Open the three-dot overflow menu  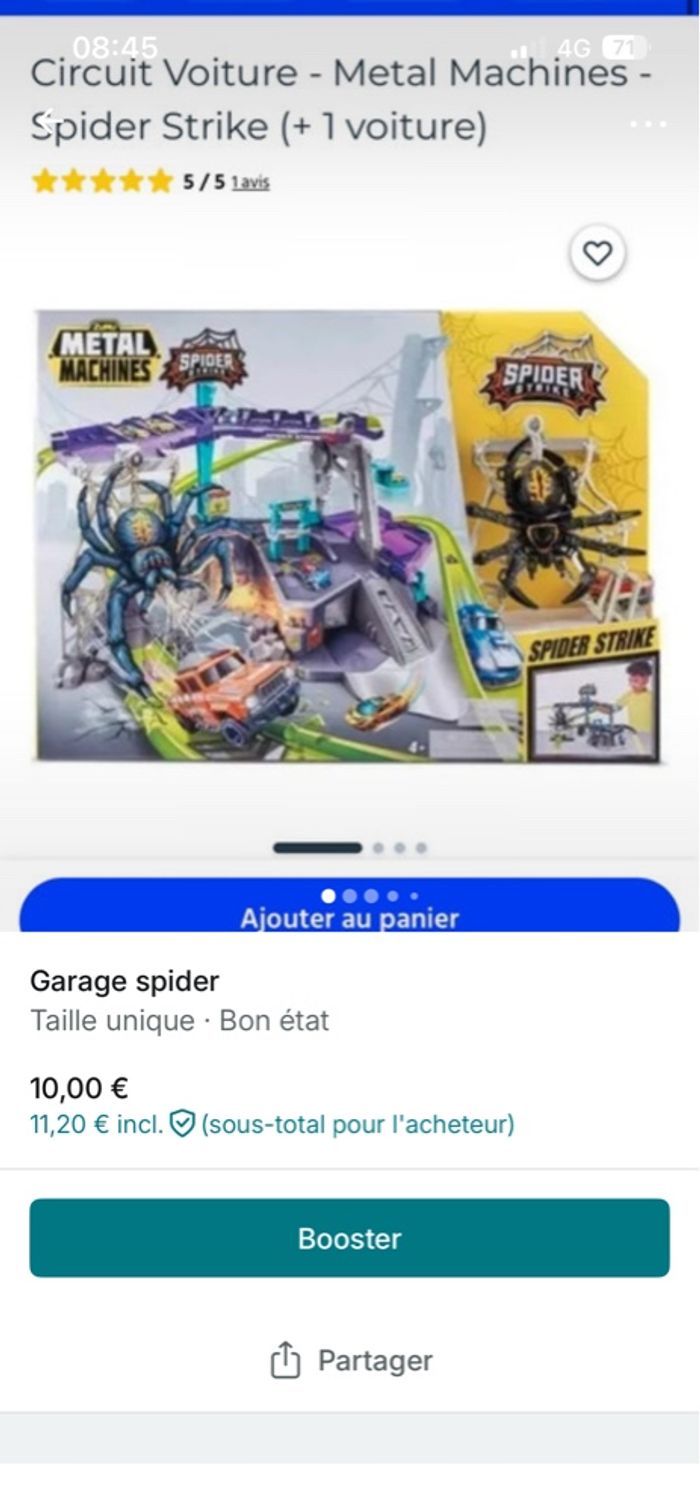click(648, 124)
